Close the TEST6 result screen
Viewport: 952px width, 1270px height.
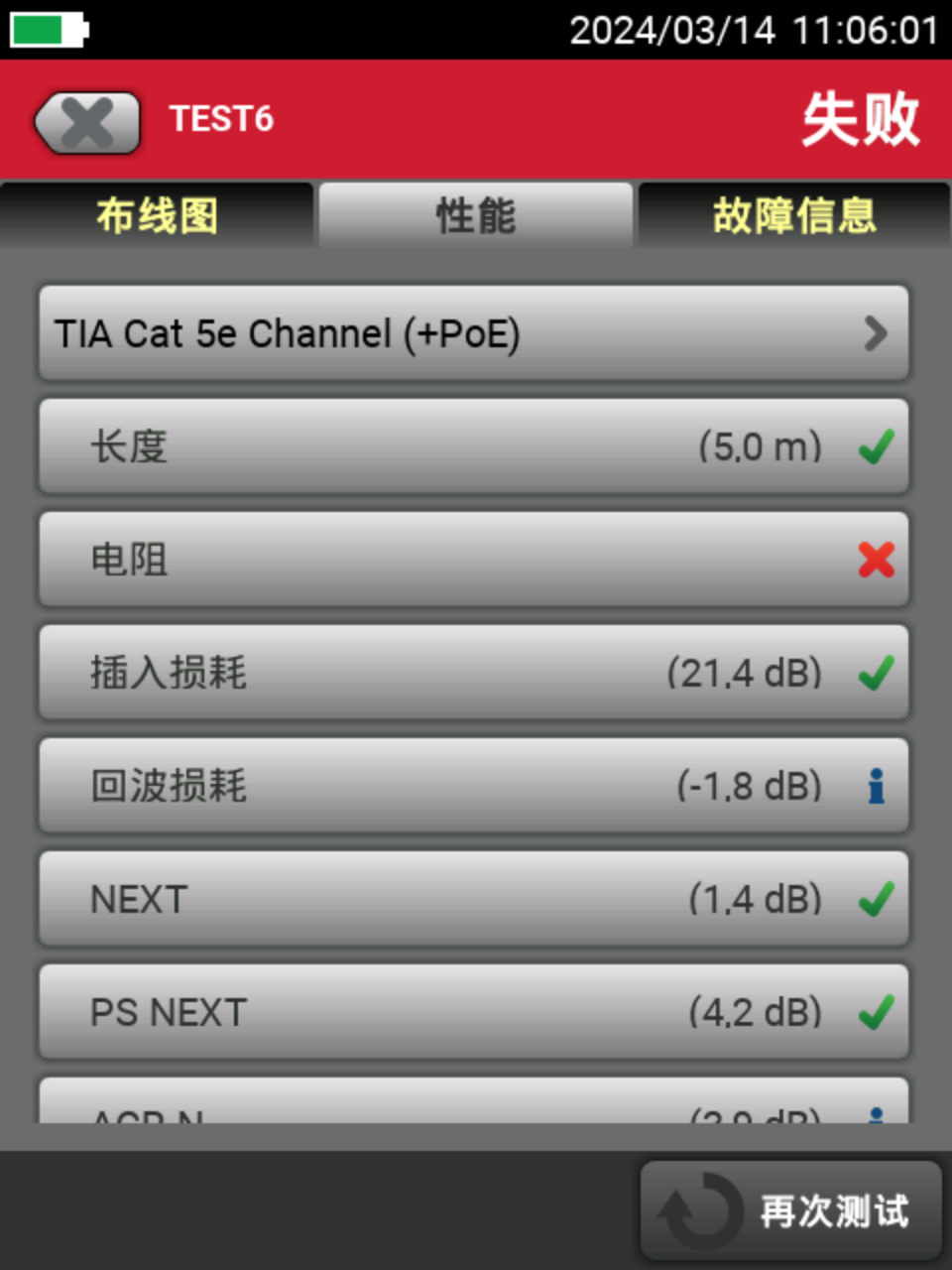pyautogui.click(x=87, y=123)
